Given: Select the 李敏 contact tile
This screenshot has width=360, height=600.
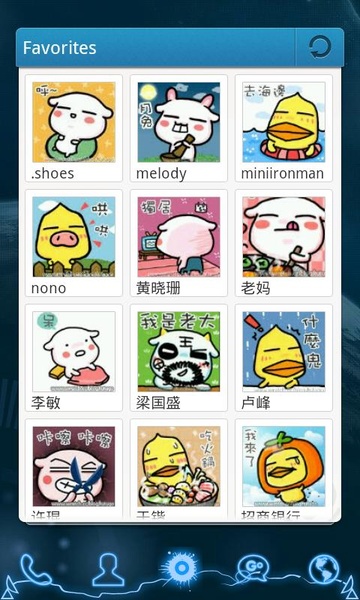Looking at the screenshot, I should 74,358.
